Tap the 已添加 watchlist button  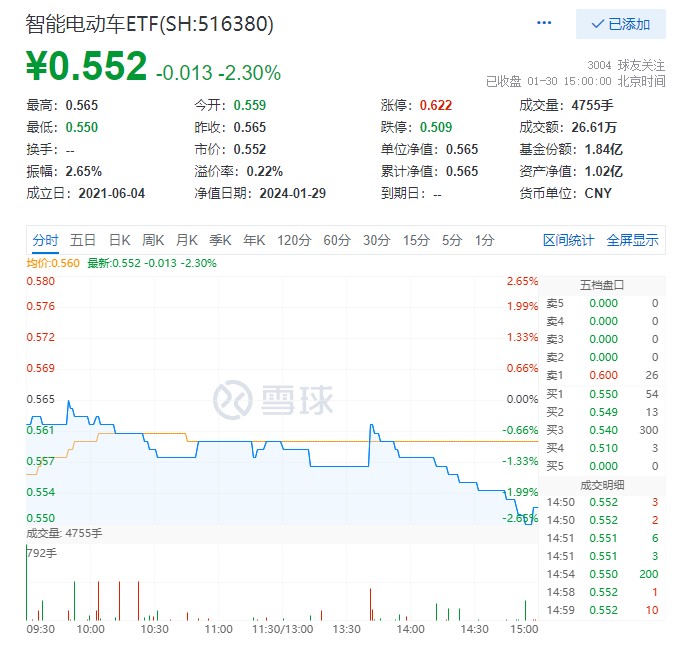click(x=621, y=24)
